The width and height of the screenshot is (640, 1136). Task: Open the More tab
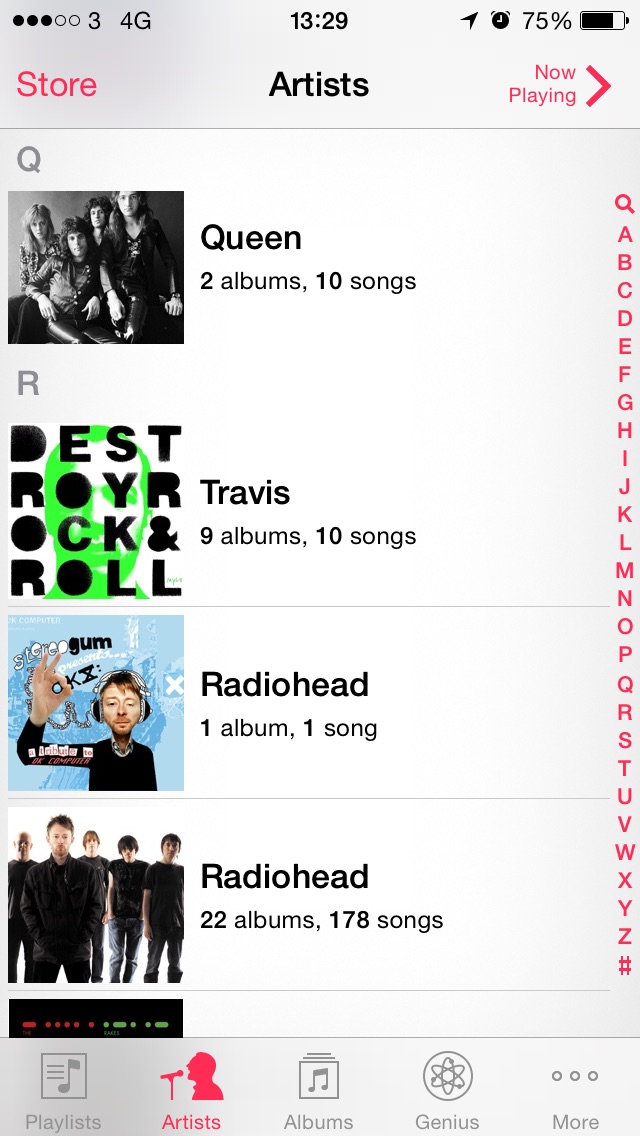575,1090
